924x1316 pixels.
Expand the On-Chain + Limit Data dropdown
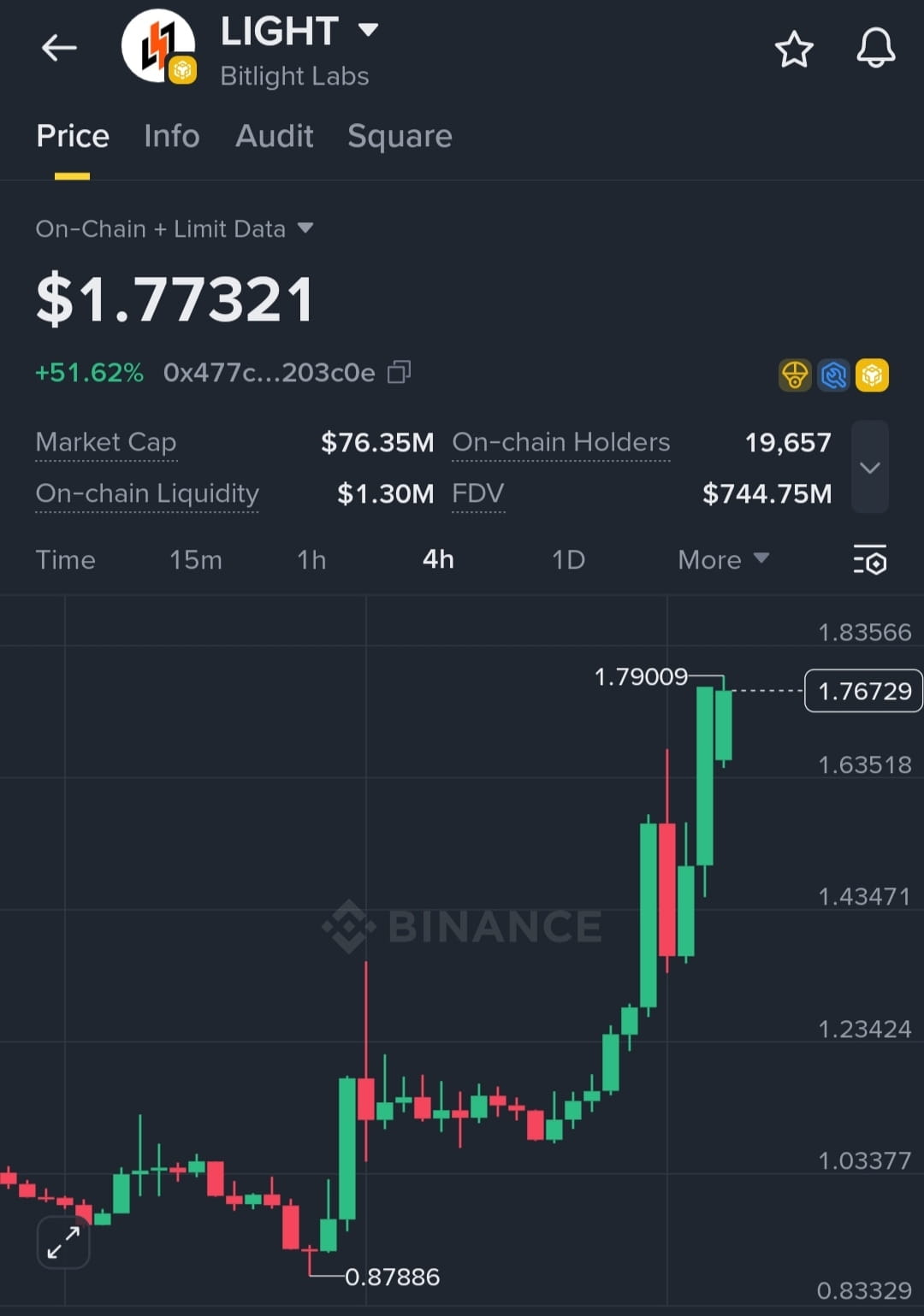(305, 228)
